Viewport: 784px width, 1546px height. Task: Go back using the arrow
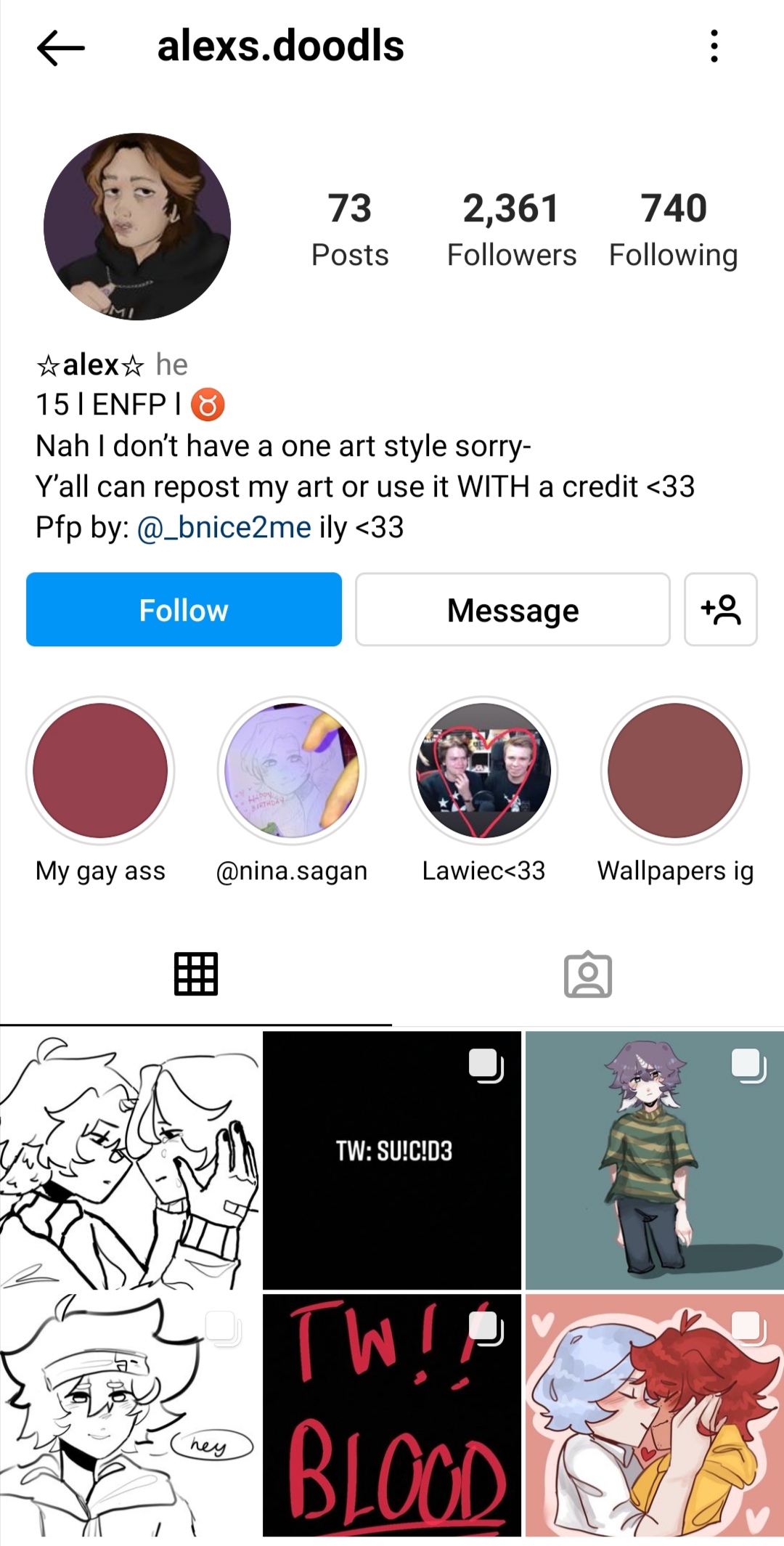(x=61, y=48)
